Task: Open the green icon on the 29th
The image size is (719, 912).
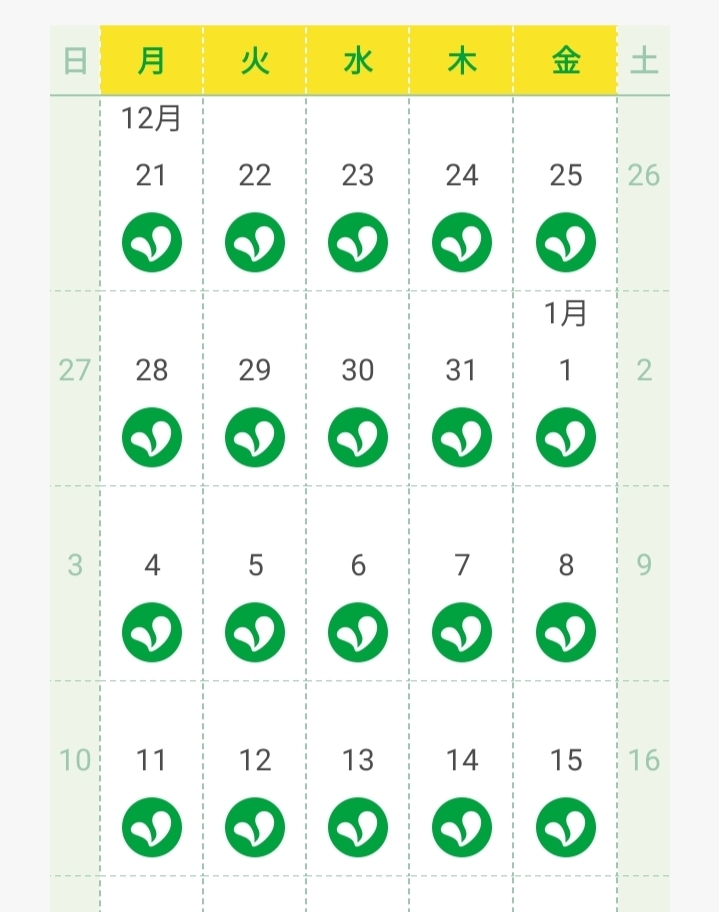Action: point(255,437)
